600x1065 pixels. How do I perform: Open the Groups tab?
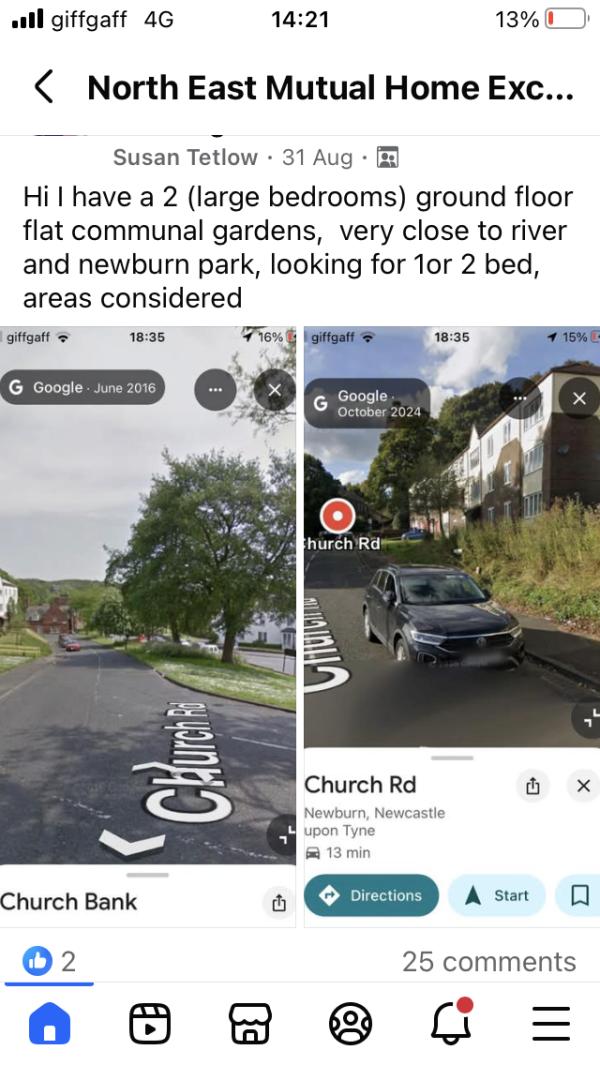point(350,1023)
